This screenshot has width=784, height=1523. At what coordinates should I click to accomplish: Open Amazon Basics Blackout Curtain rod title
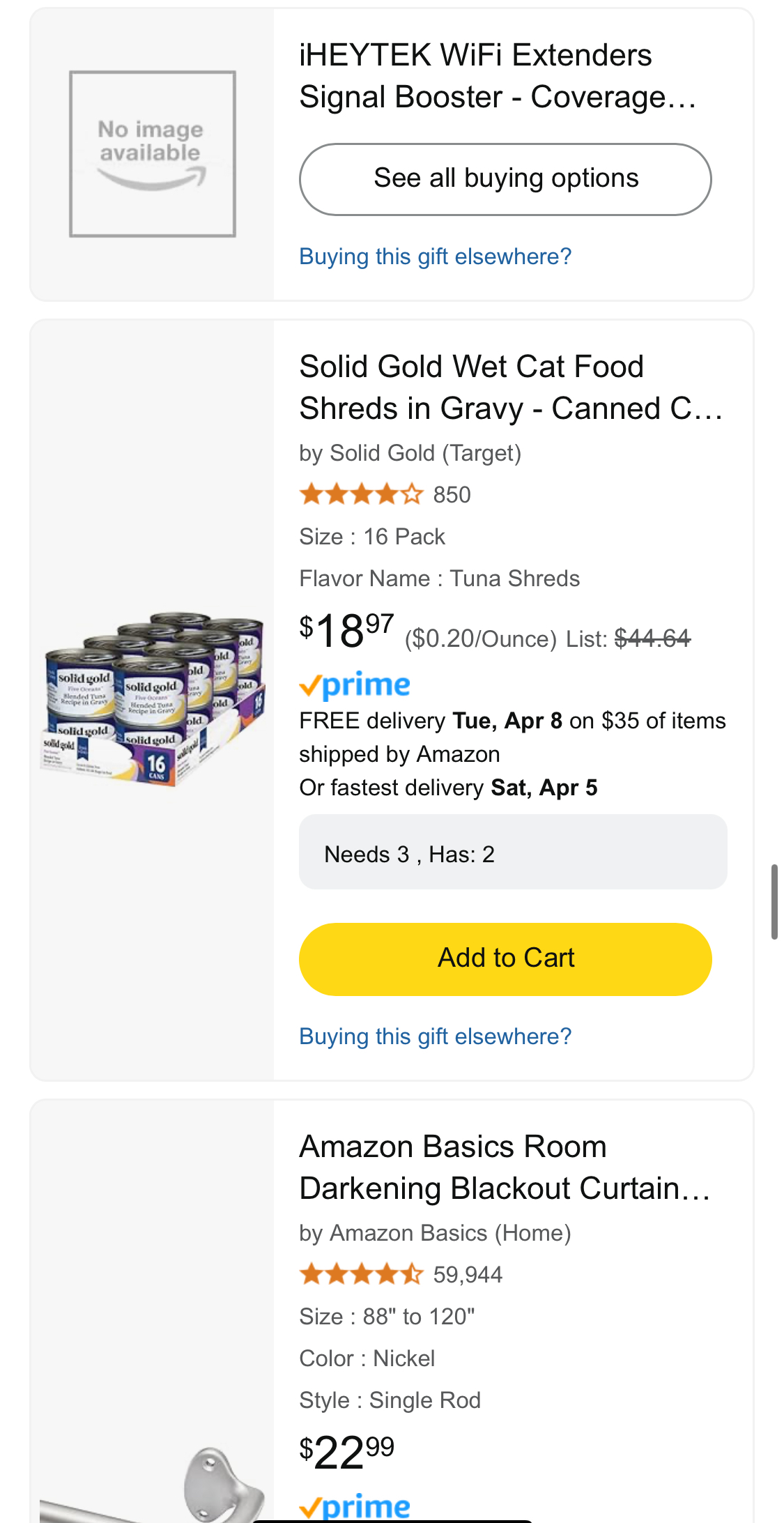[505, 1168]
